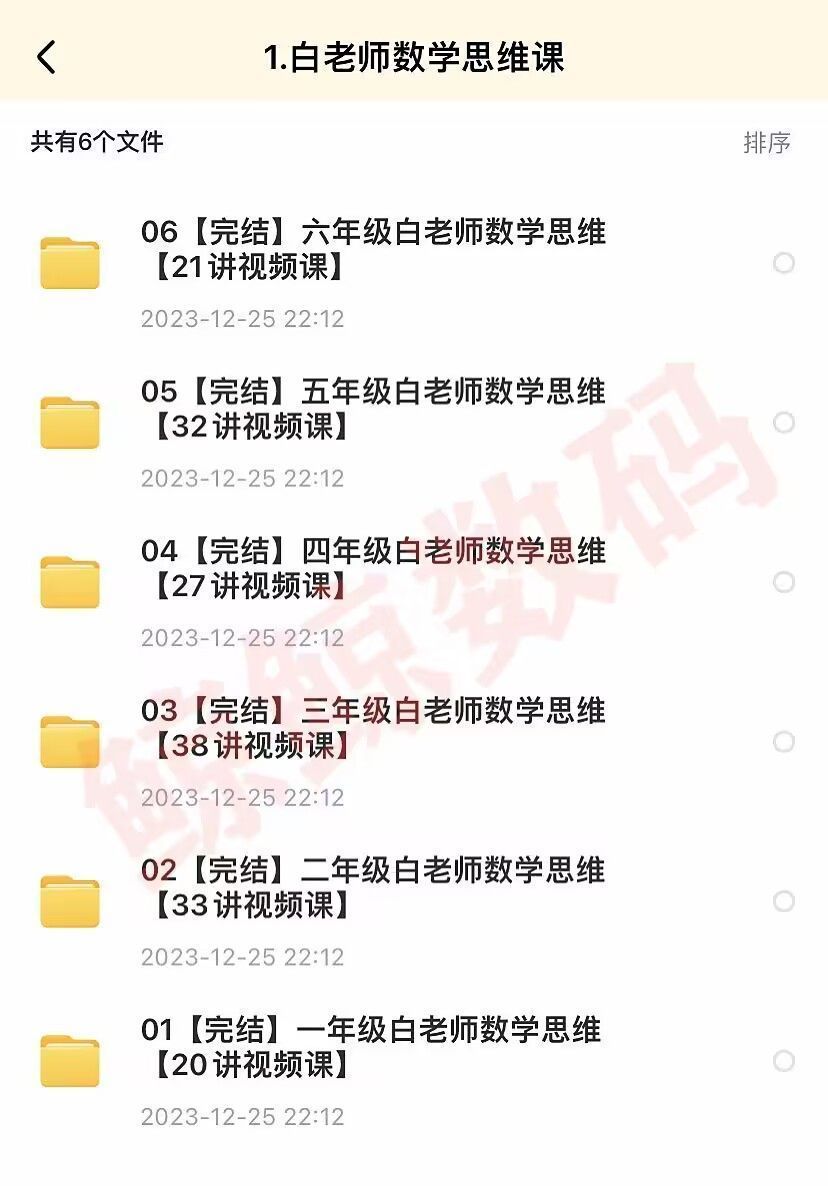Open folder 04 四年级白老师数学思维
Viewport: 828px width, 1186px height.
tap(372, 568)
